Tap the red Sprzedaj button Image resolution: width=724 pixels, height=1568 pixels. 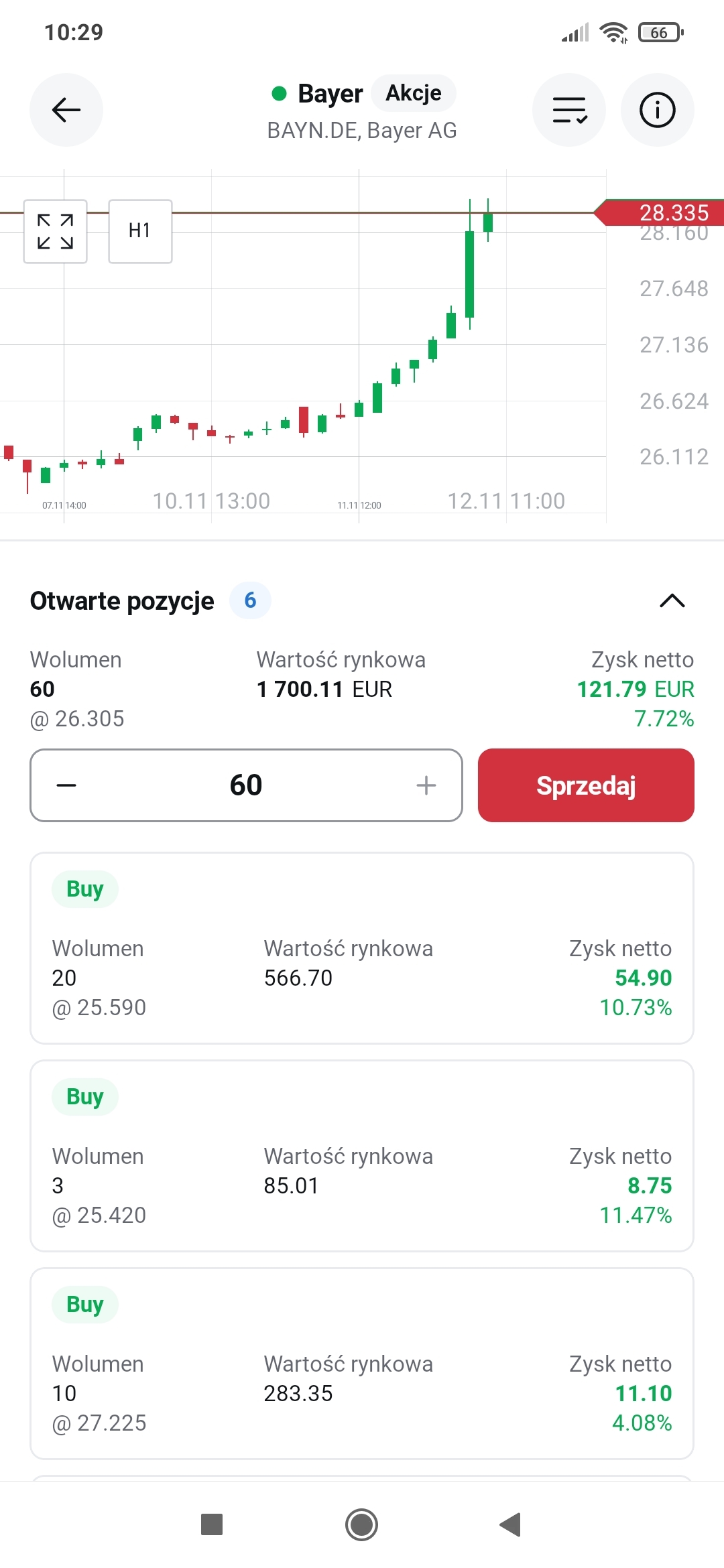[x=586, y=785]
